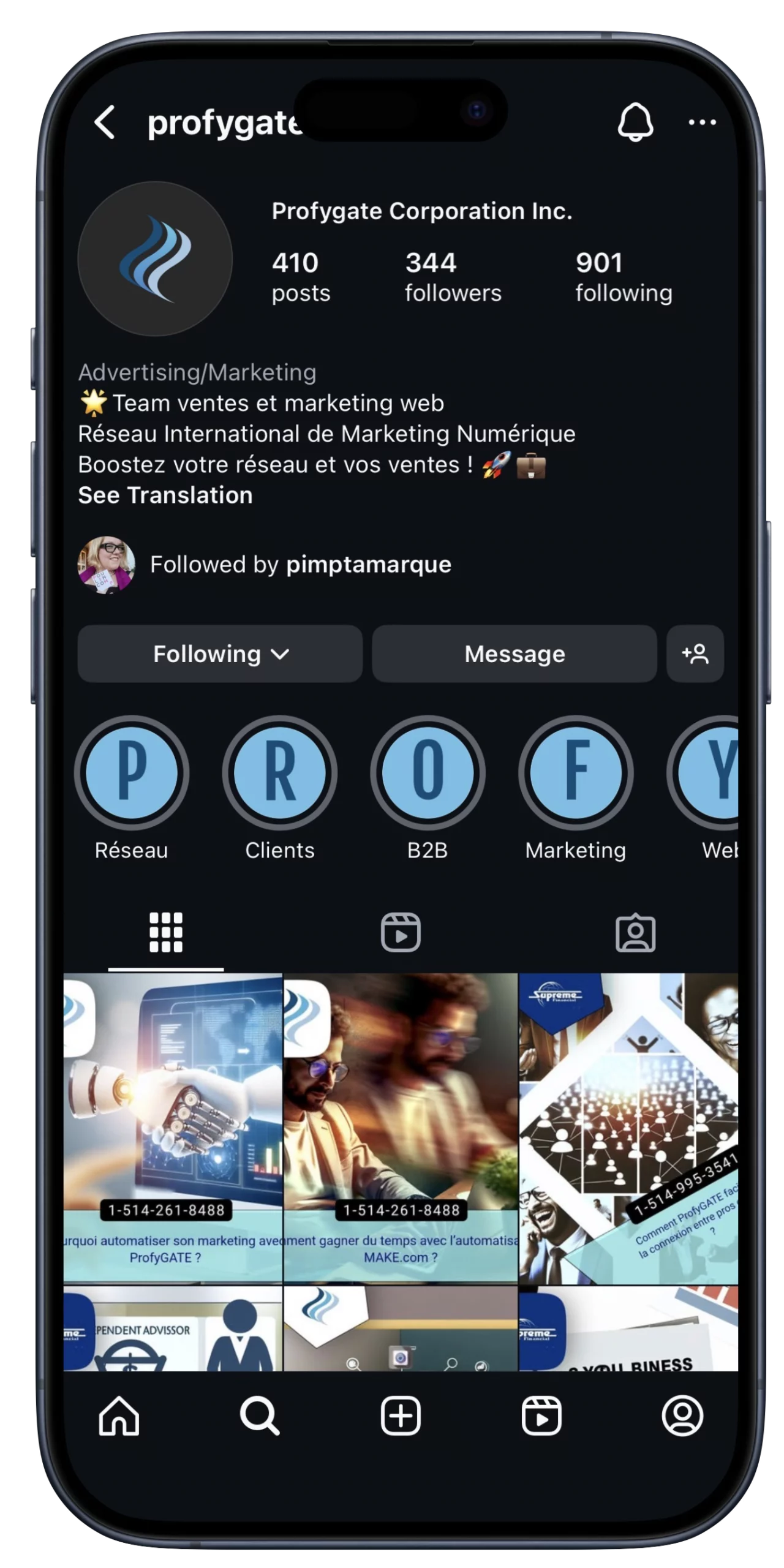View the list of 344 followers

coord(453,277)
